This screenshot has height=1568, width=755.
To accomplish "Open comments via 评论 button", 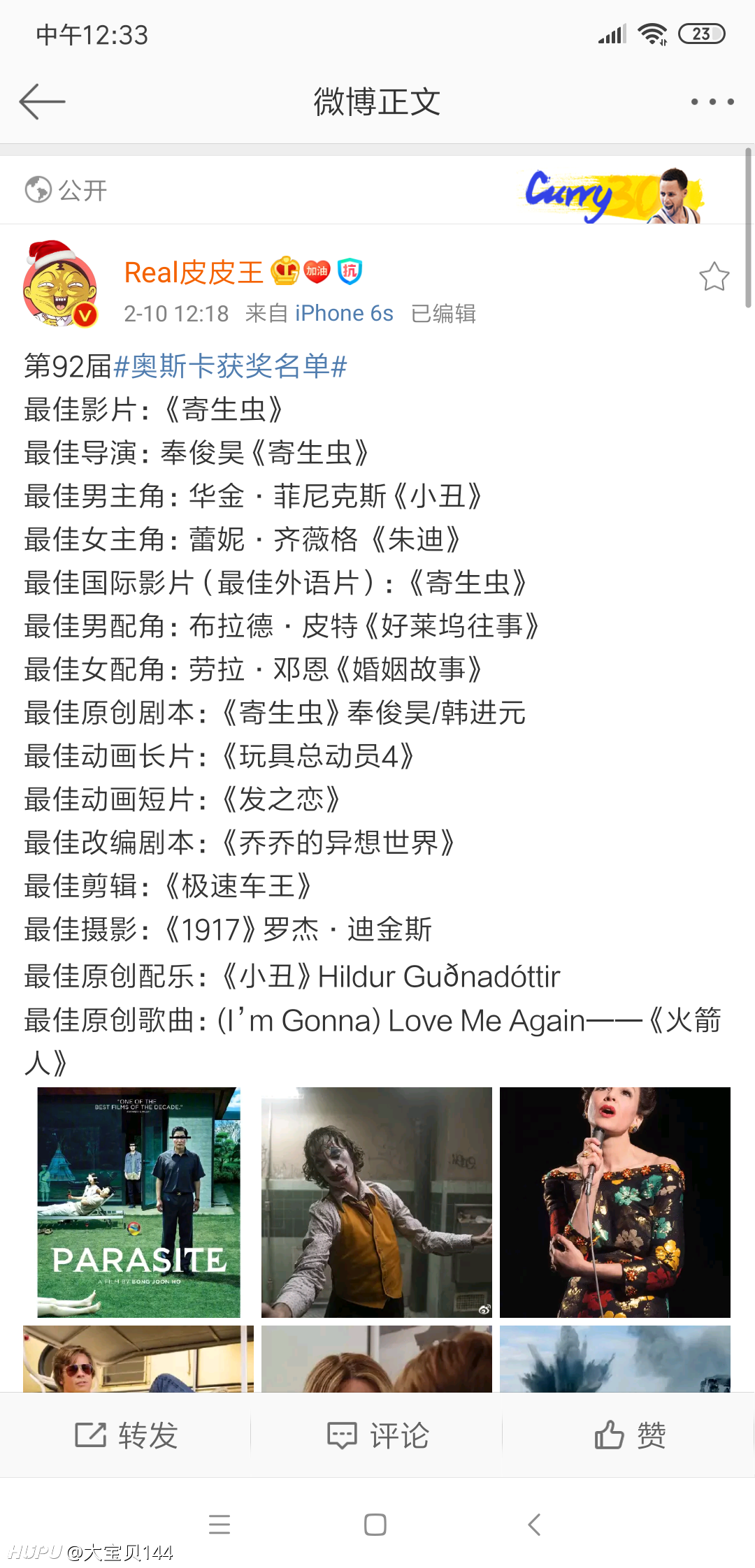I will tap(377, 1435).
